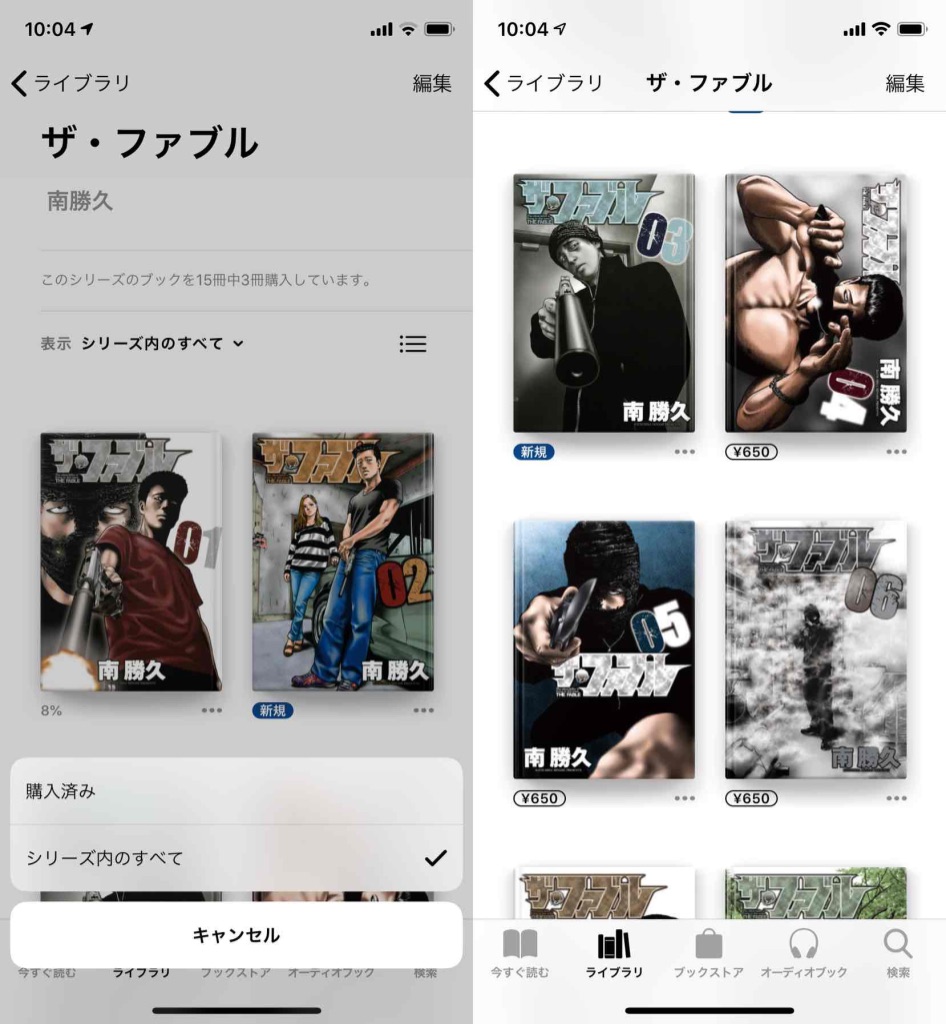946x1024 pixels.
Task: Switch to ブックストア tab in the undimmed tab bar
Action: 709,952
